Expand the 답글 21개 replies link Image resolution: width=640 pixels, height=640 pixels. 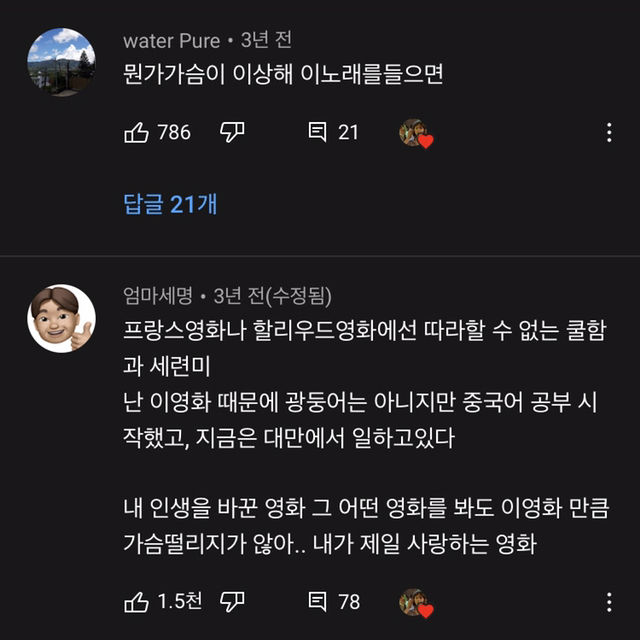point(170,204)
